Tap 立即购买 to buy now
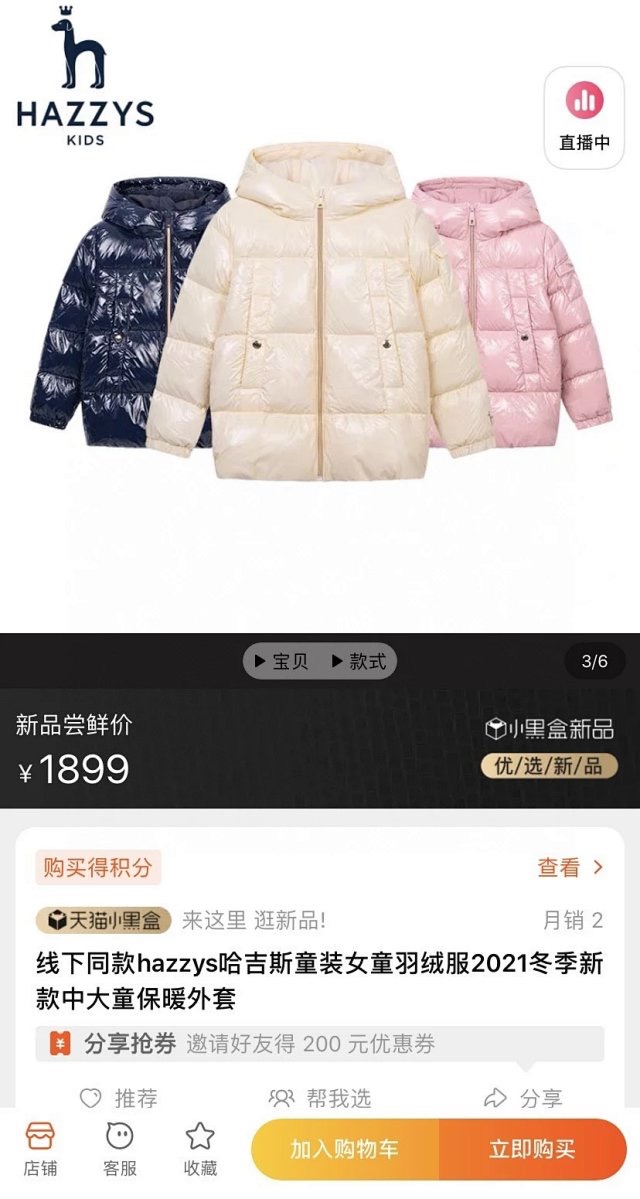 (x=533, y=1149)
